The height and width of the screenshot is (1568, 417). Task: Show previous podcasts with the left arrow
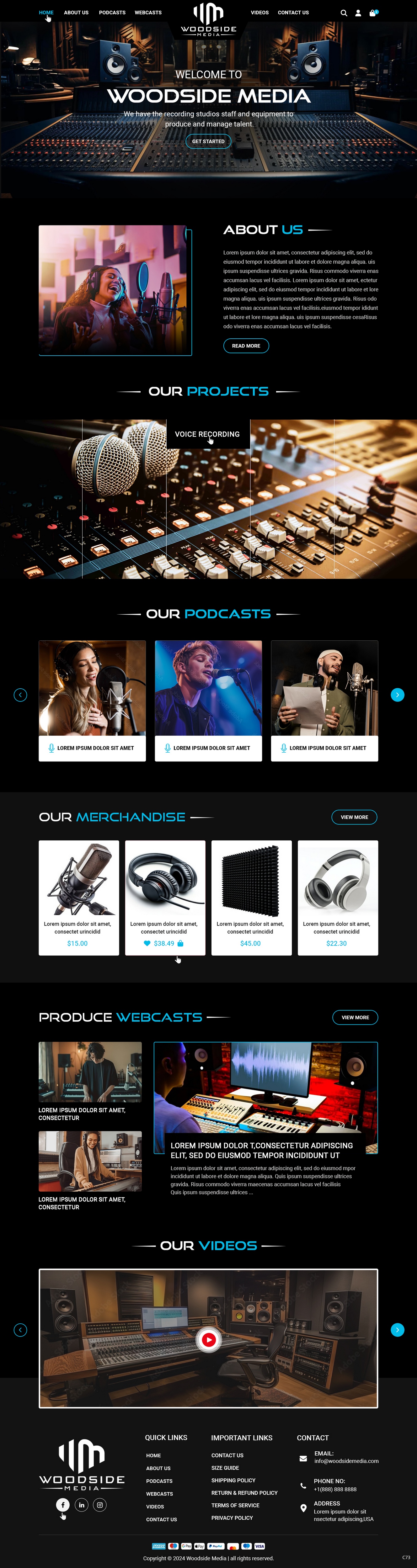20,695
